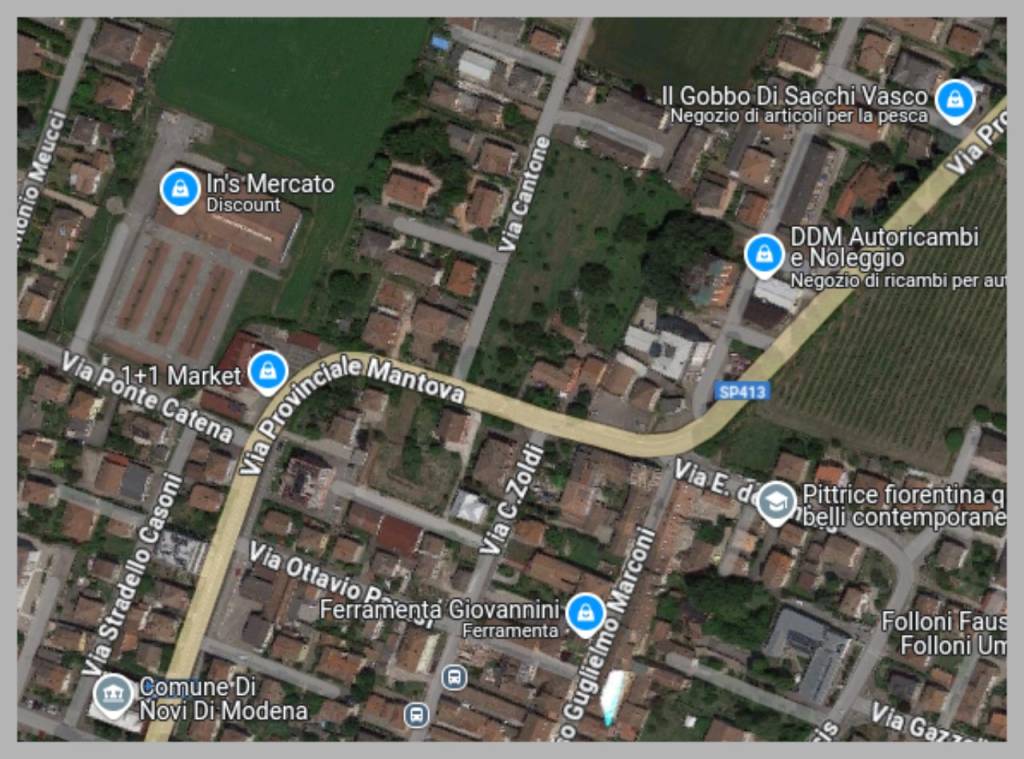The image size is (1024, 759).
Task: Open the Pittrice fiorentina marker
Action: pyautogui.click(x=776, y=502)
